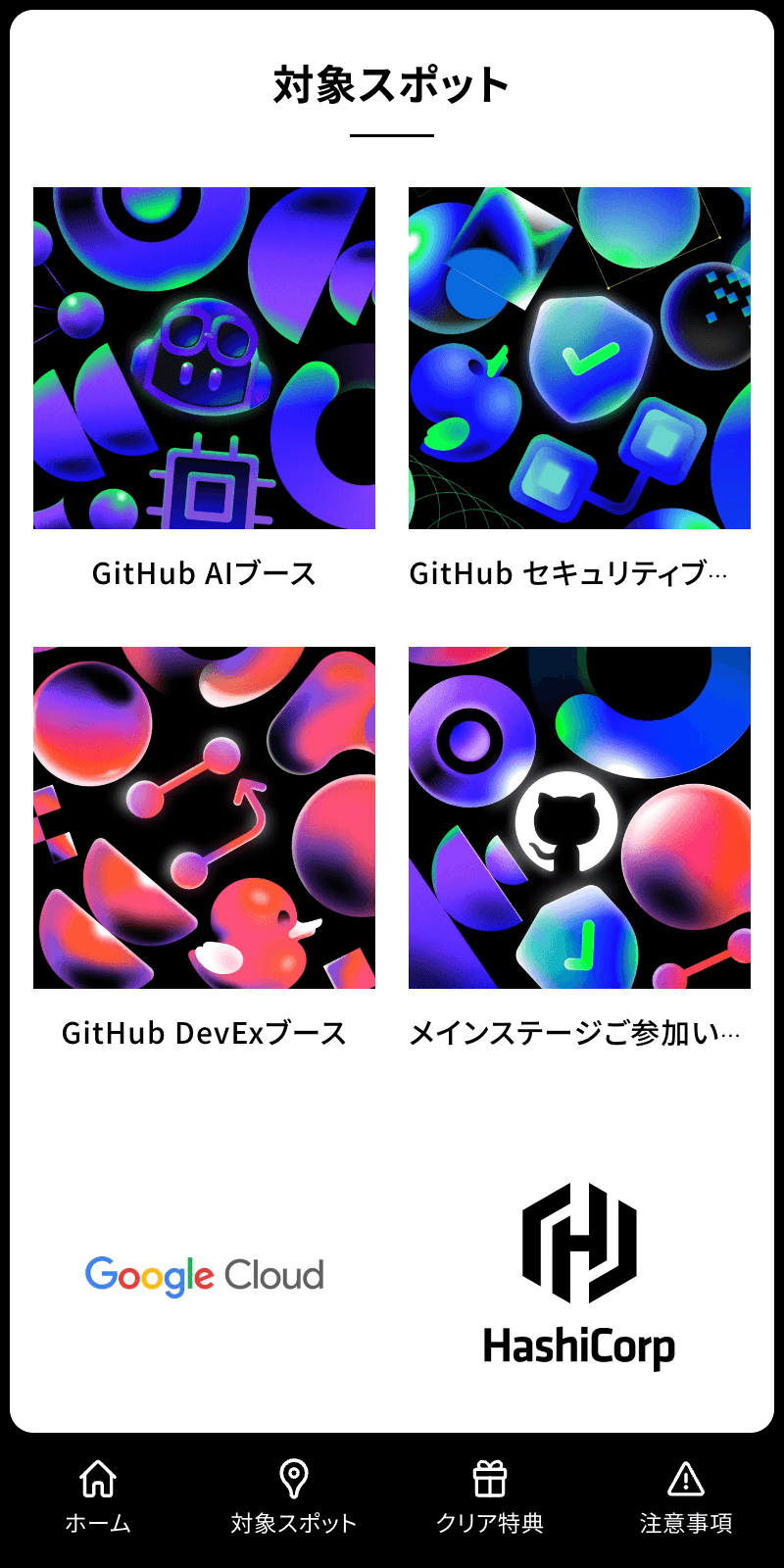Open the メインステージ spot image

(578, 815)
